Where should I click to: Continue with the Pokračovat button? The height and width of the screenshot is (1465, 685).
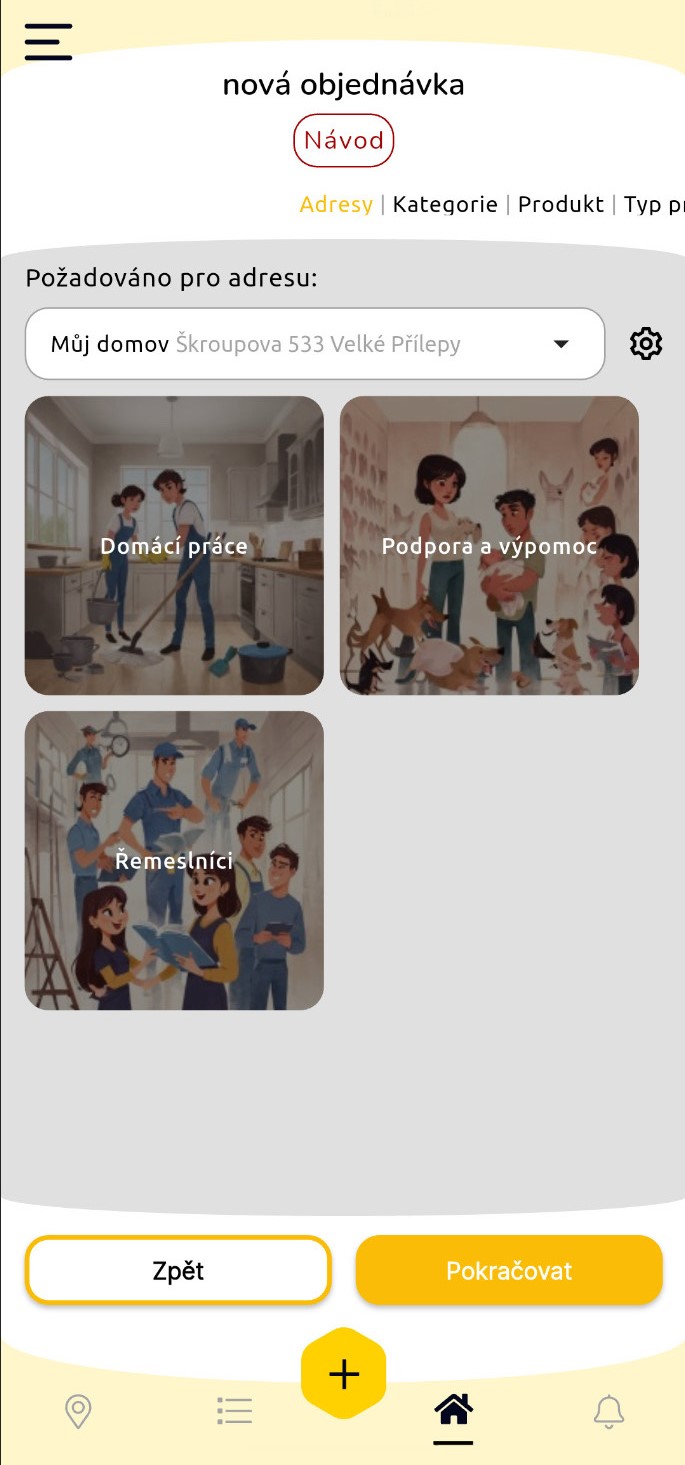click(x=509, y=1271)
